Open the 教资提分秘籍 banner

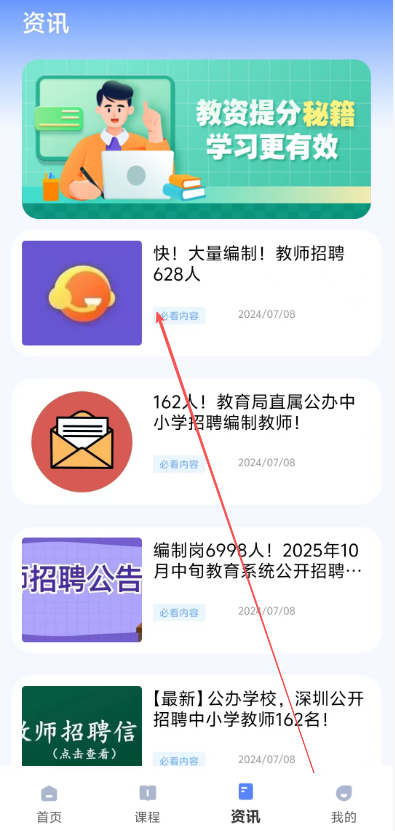click(196, 139)
